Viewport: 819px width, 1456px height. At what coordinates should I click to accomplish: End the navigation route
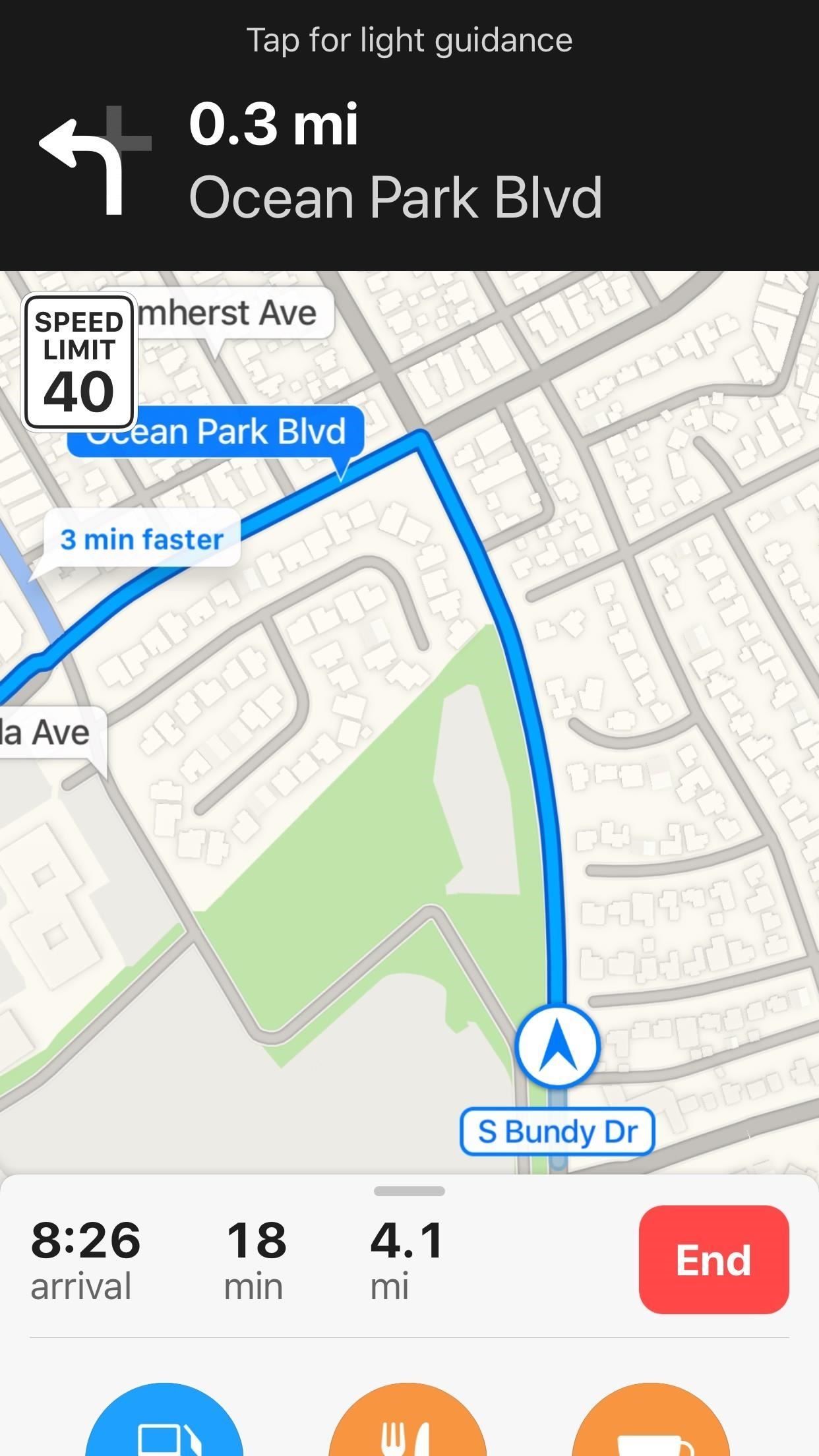click(713, 1259)
